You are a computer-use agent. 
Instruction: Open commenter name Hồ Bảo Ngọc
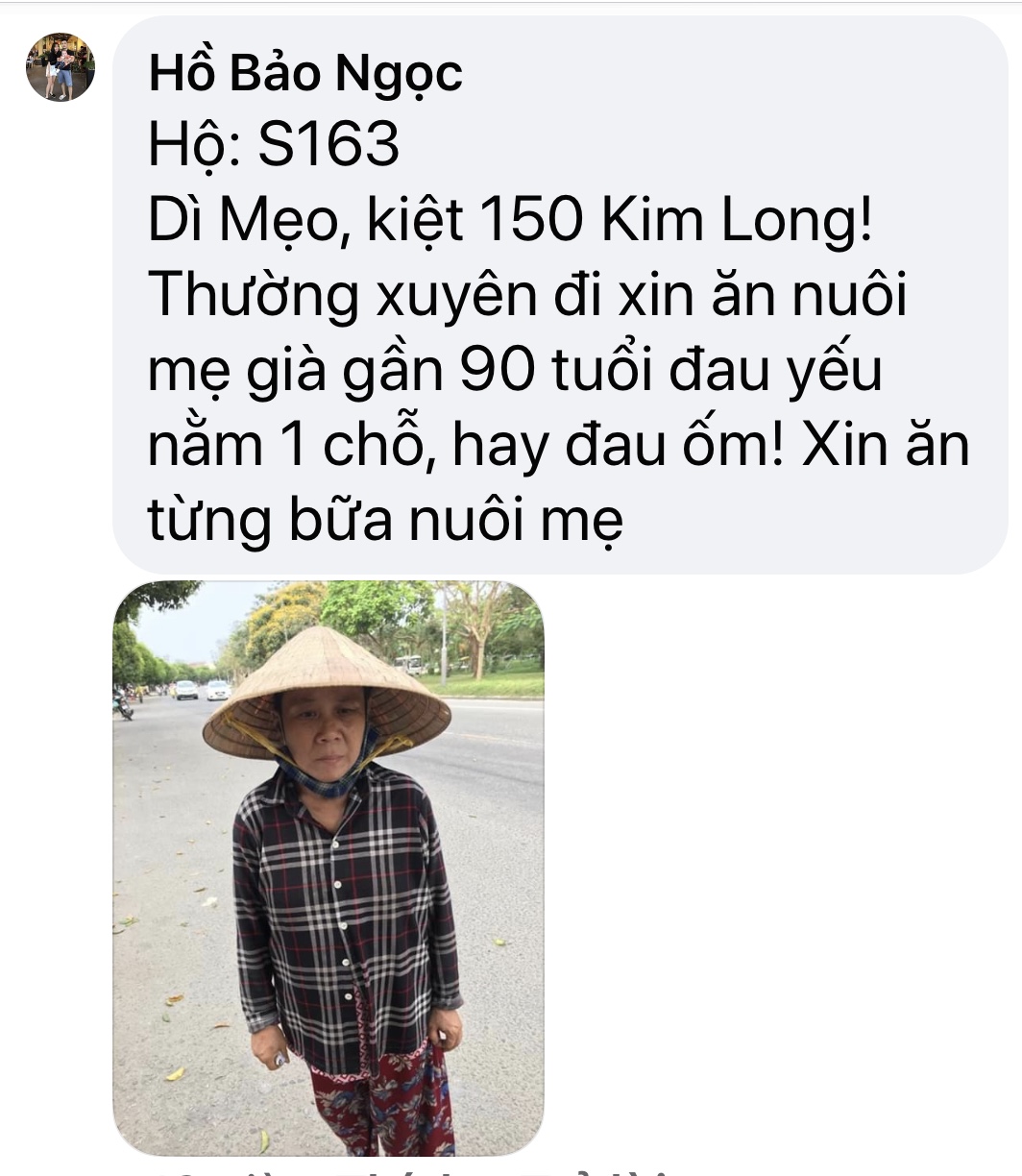pyautogui.click(x=305, y=74)
